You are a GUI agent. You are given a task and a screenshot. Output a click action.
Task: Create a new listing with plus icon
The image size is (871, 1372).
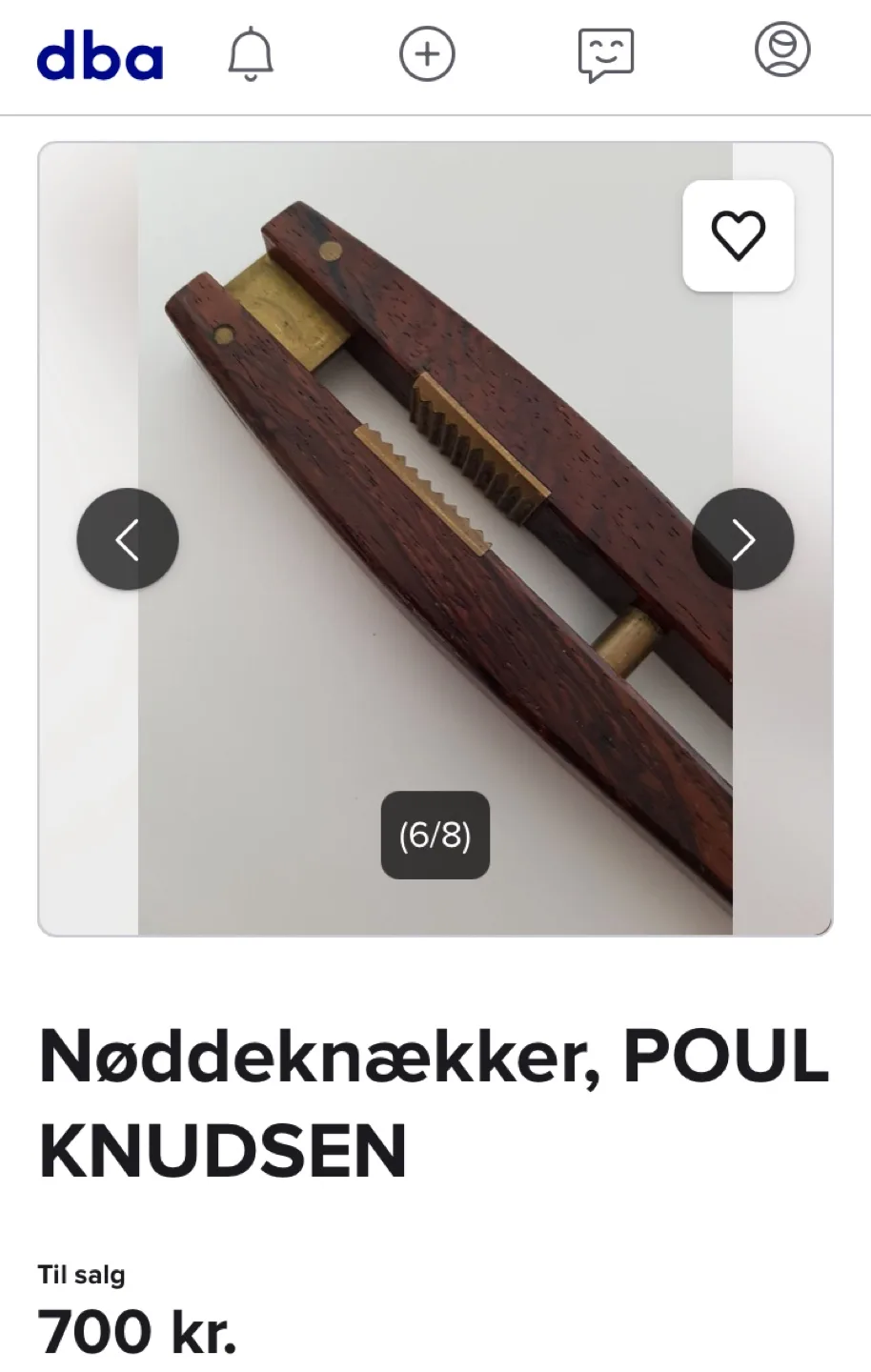[x=426, y=54]
